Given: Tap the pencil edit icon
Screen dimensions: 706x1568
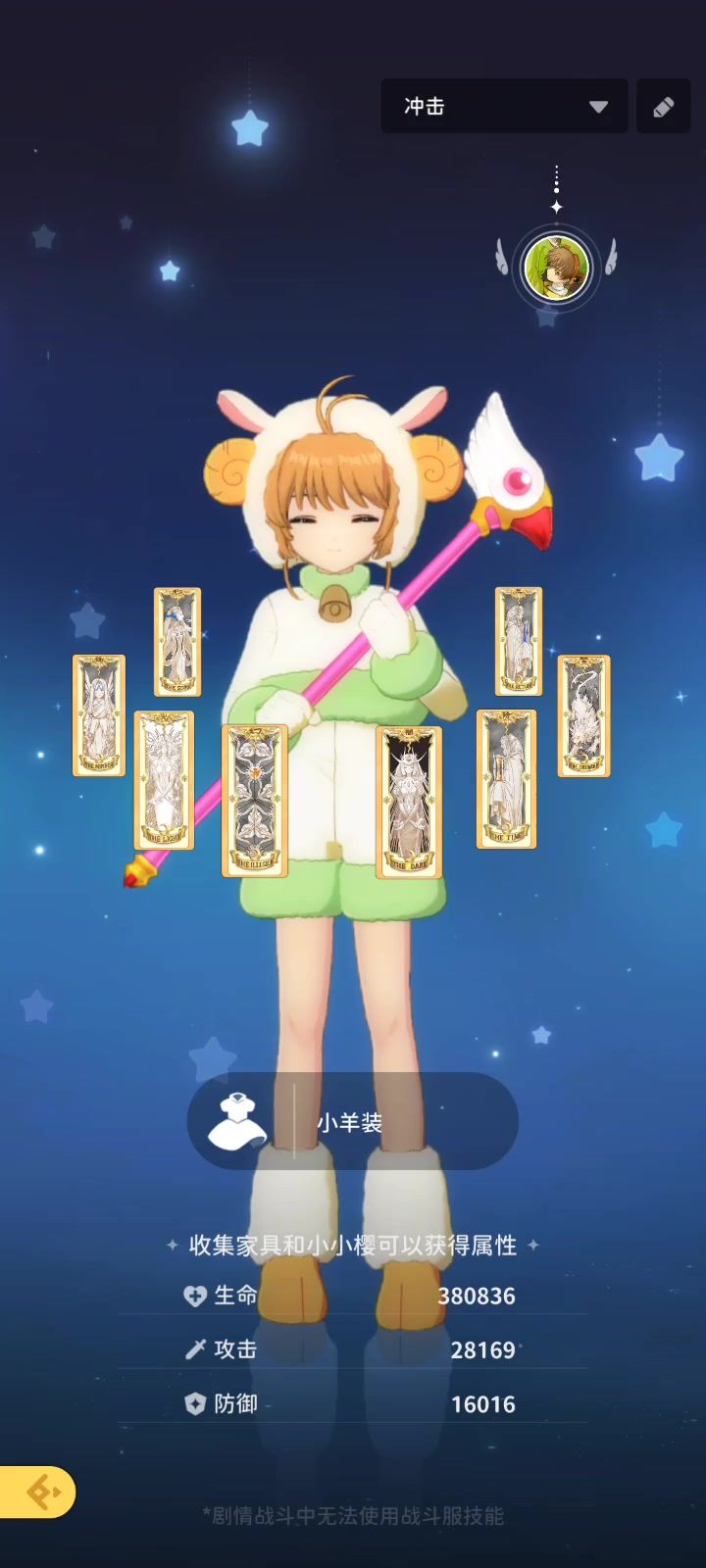Looking at the screenshot, I should coord(664,106).
